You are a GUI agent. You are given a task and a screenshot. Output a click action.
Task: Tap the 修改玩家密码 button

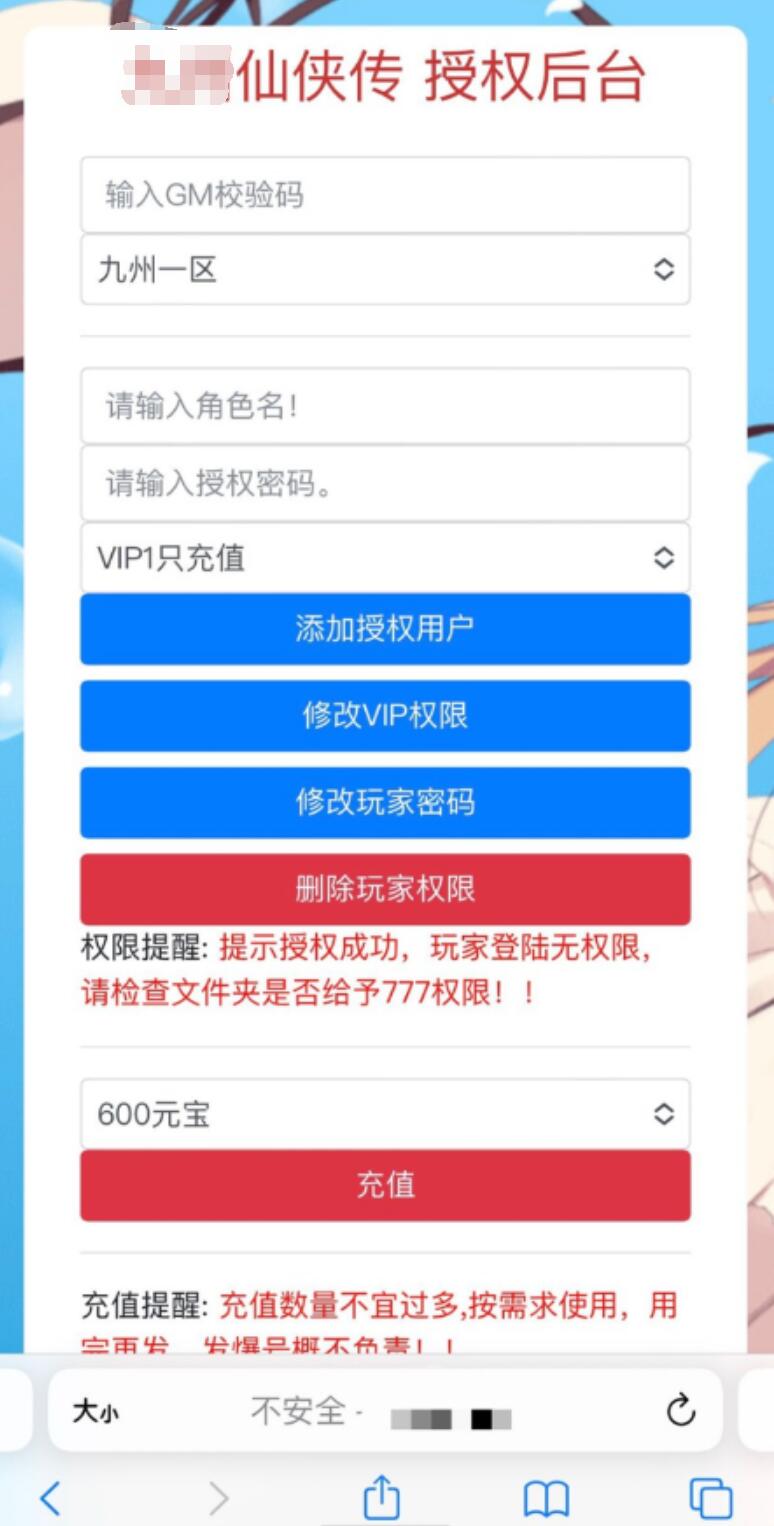coord(385,802)
